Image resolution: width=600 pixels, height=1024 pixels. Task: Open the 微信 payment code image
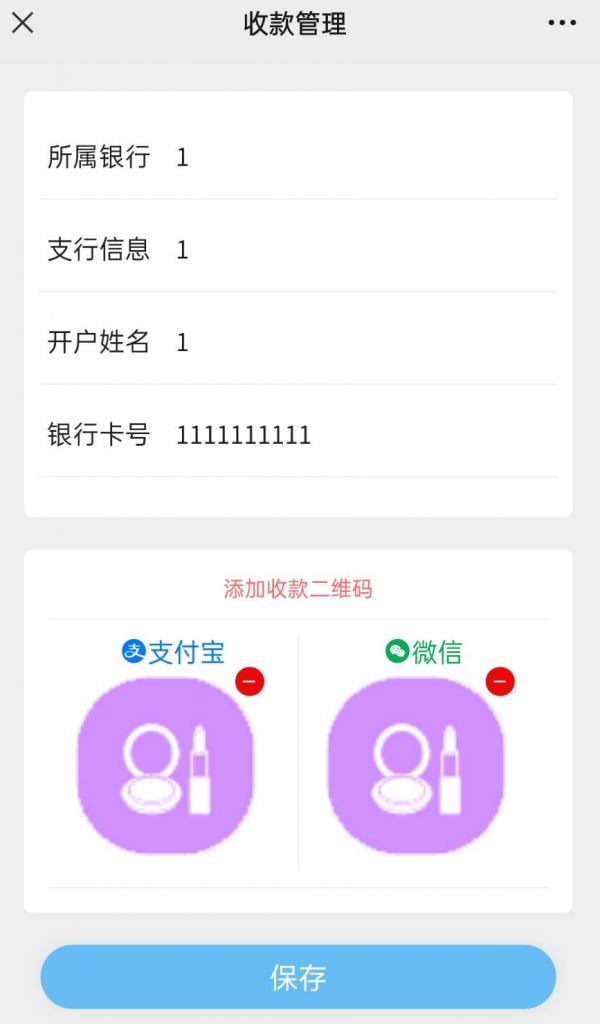pyautogui.click(x=415, y=766)
